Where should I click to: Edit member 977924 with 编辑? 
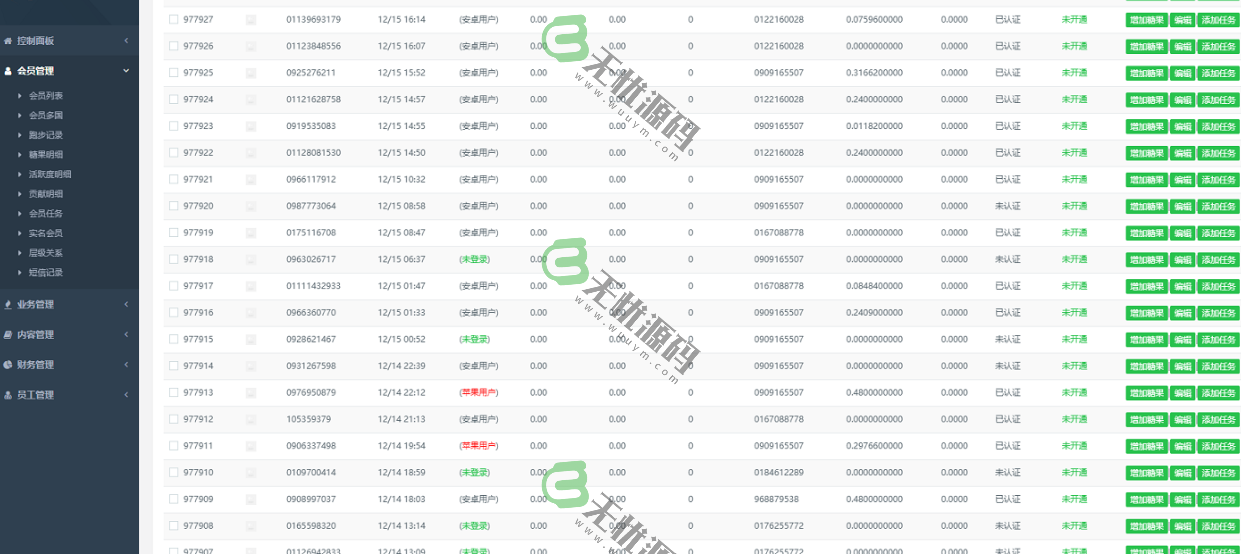(x=1182, y=100)
